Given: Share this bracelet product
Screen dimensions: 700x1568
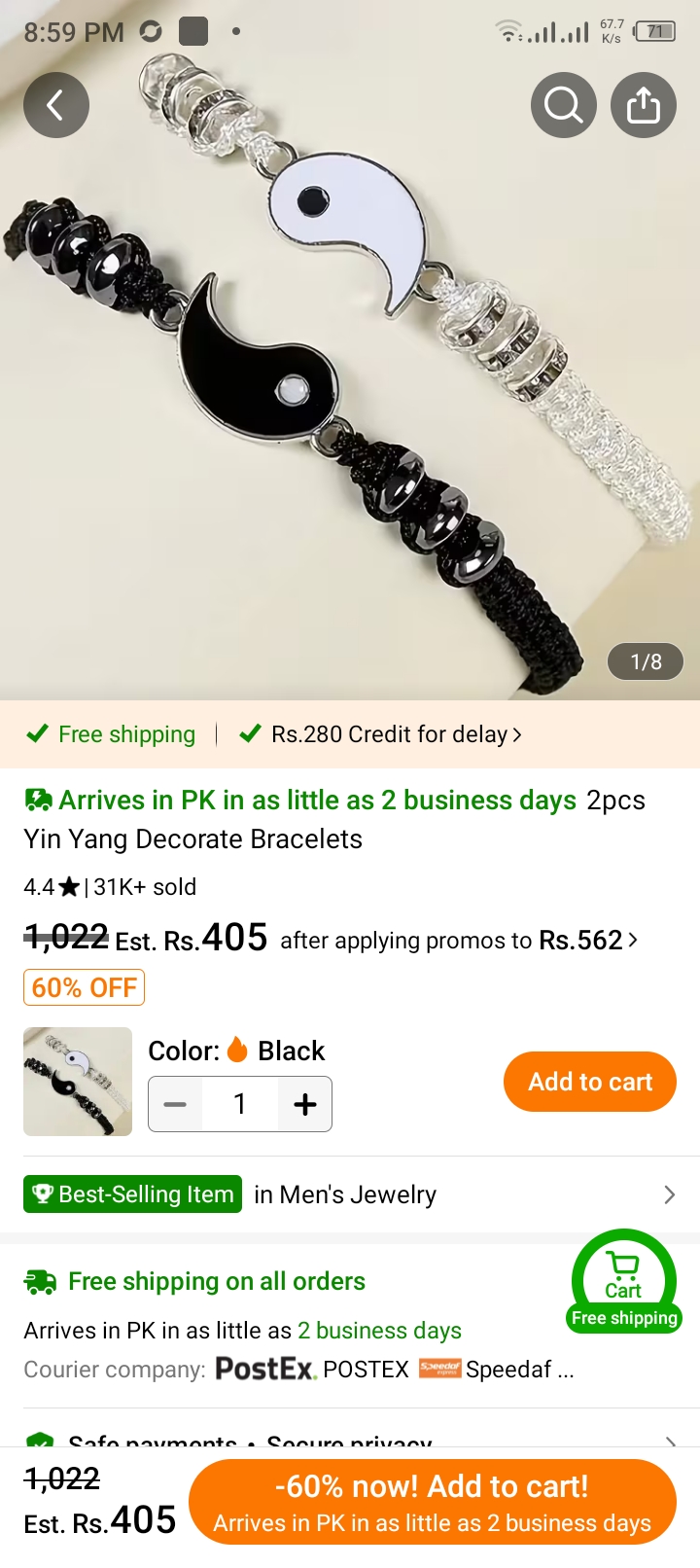Looking at the screenshot, I should [x=644, y=105].
